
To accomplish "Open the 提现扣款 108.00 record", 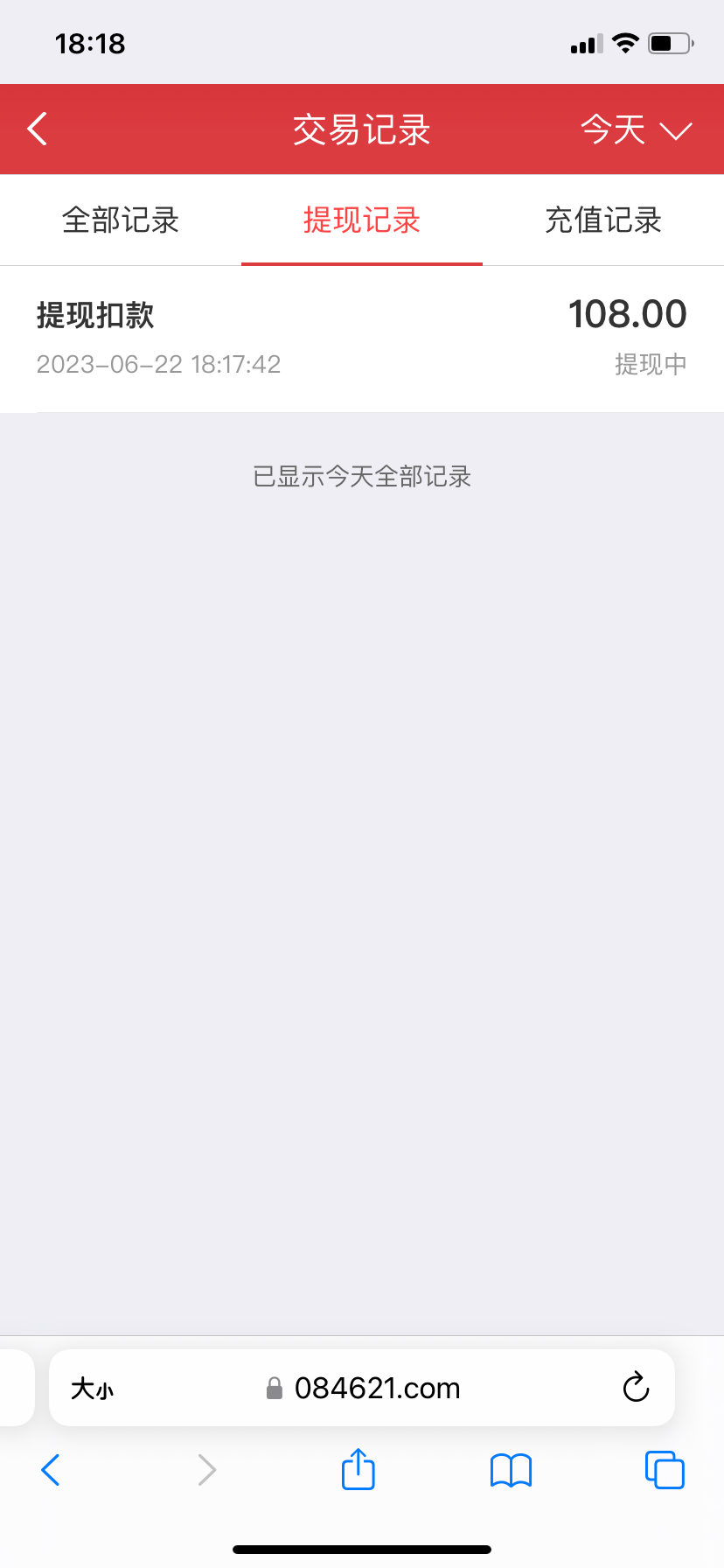I will [362, 338].
